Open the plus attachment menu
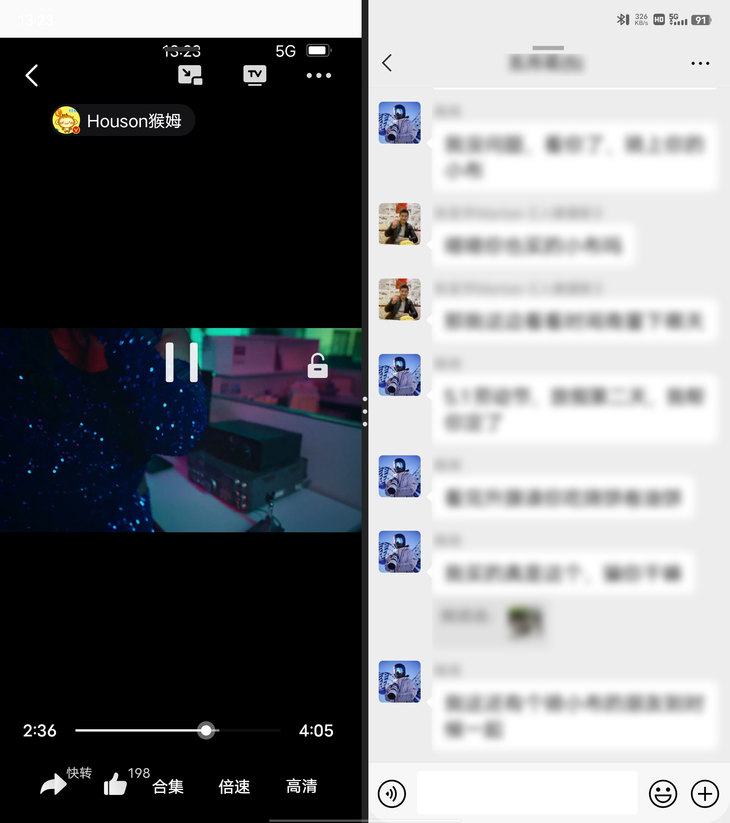 (705, 794)
